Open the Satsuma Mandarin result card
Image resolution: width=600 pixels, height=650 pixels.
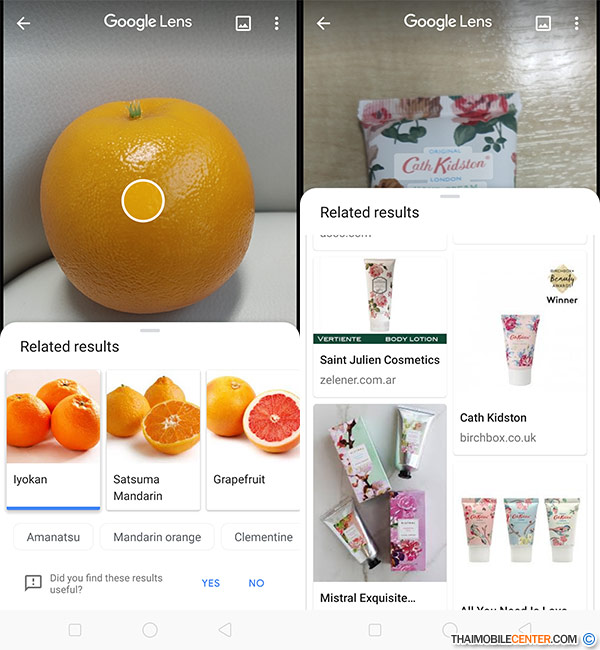152,438
